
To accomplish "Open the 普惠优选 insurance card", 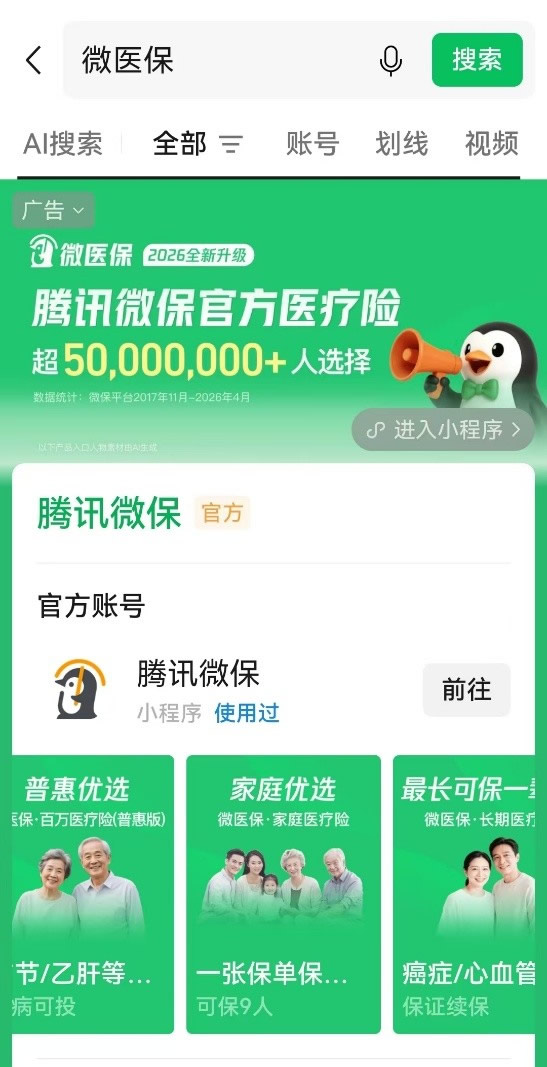I will 93,894.
